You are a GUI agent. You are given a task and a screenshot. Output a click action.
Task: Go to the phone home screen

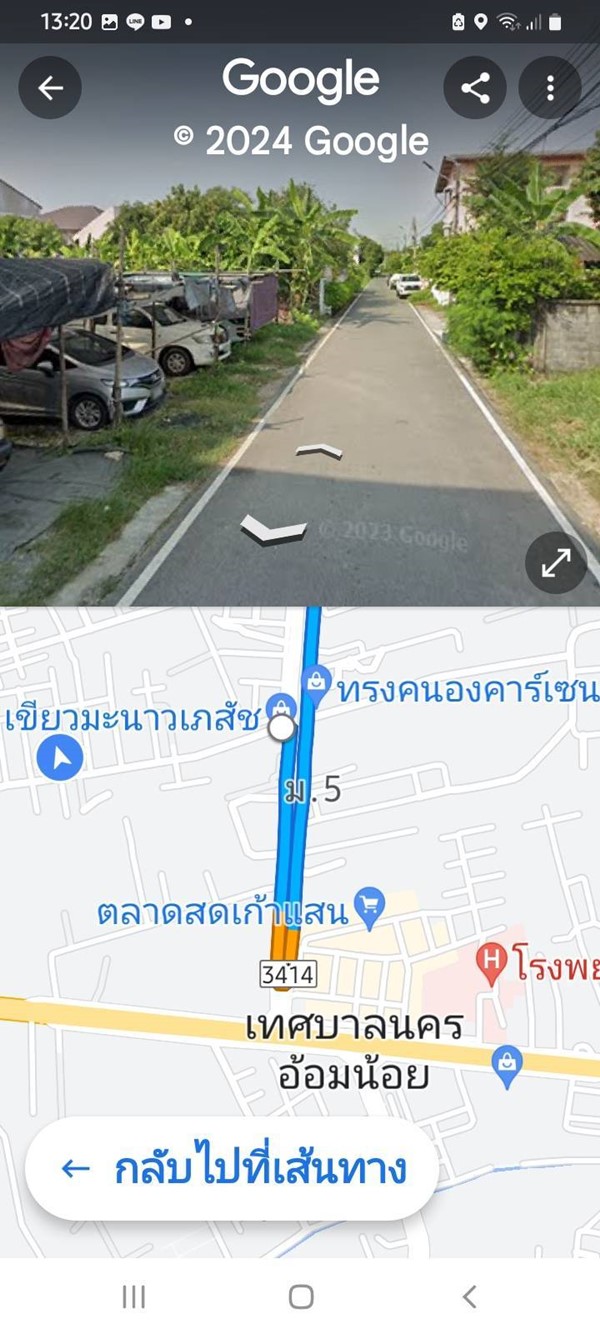click(x=301, y=1297)
